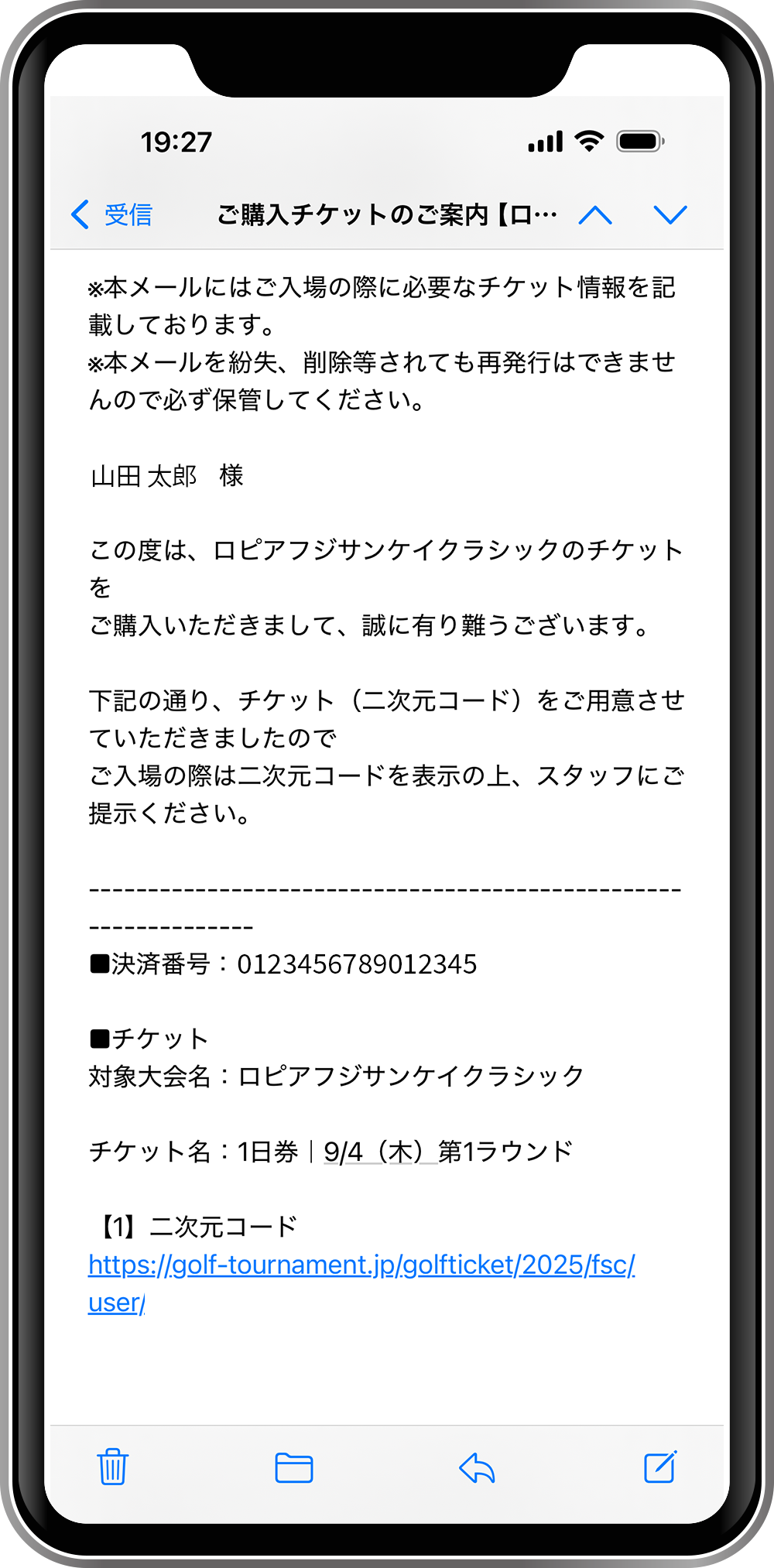
Task: Open the golf-tournament.jp ticket link
Action: click(x=361, y=1283)
